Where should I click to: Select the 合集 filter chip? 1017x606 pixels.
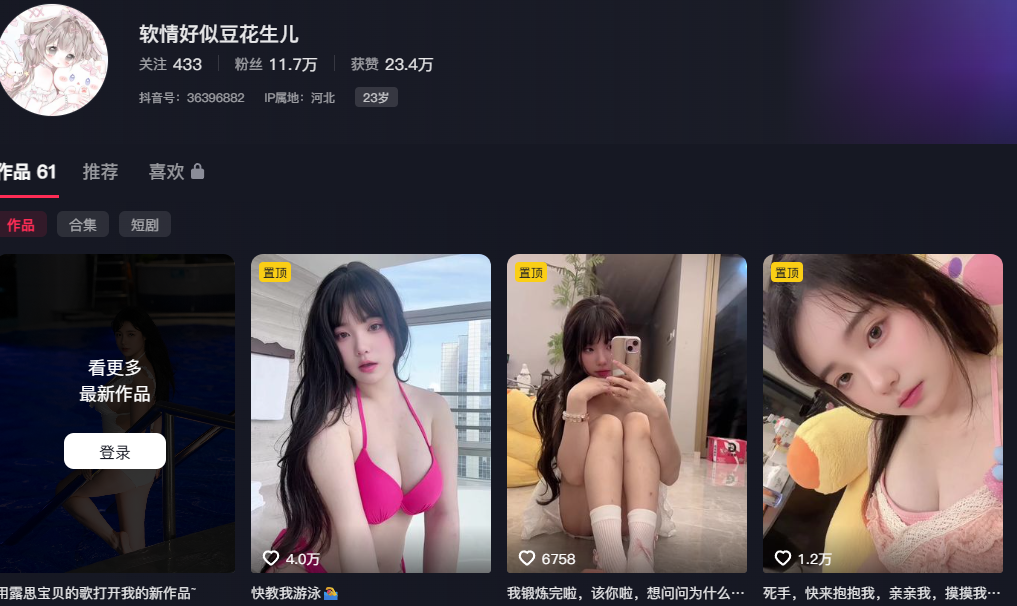[83, 225]
